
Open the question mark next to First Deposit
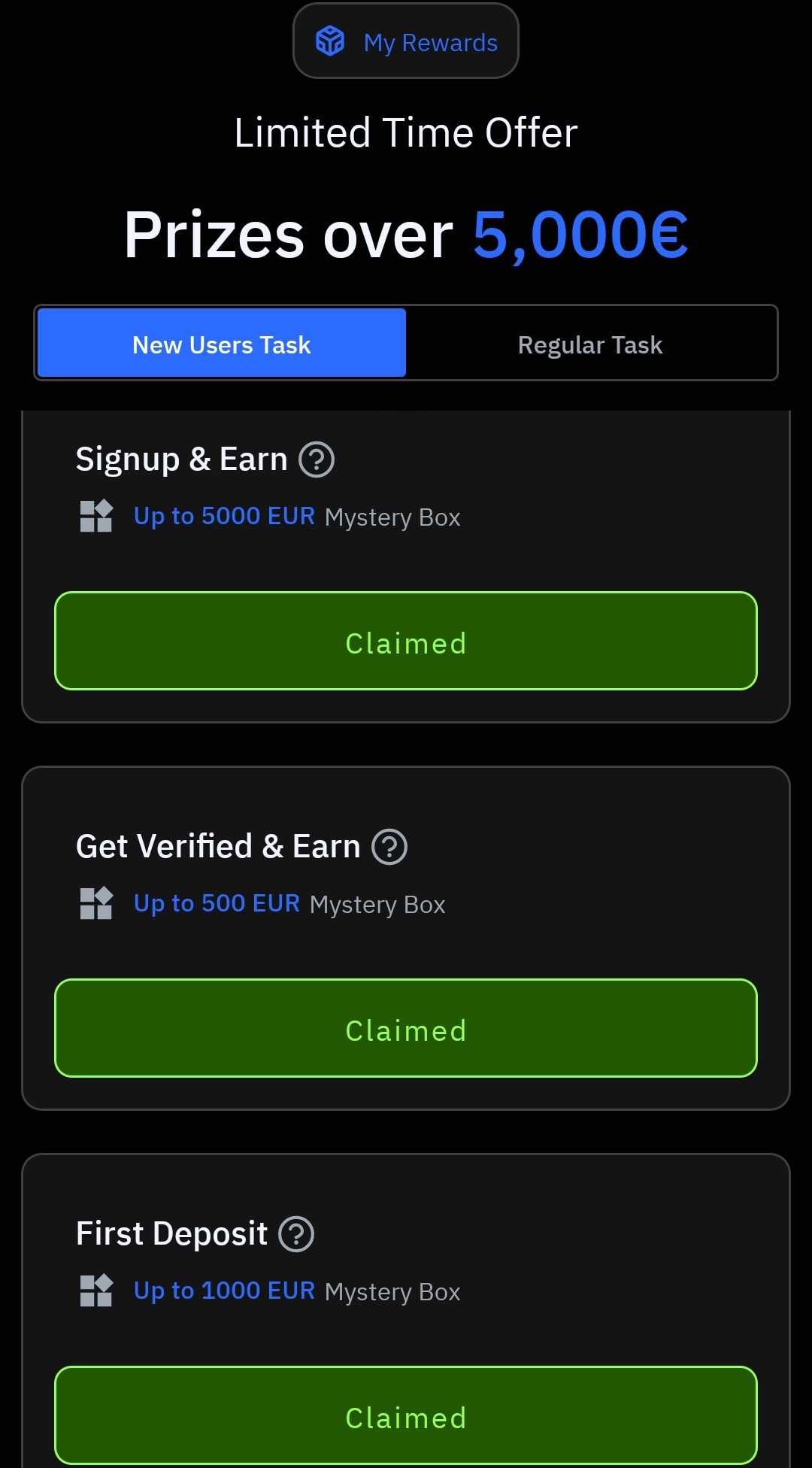(x=296, y=1234)
